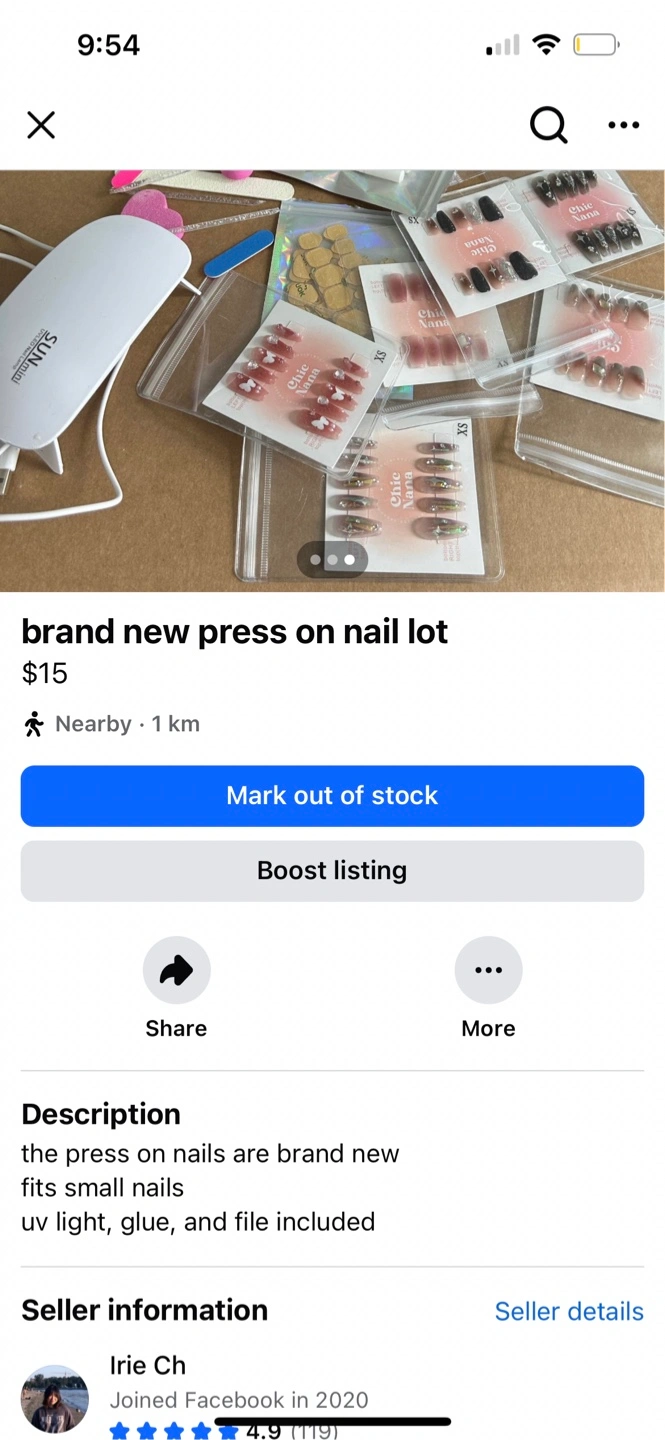
Task: Tap the press on nail lot photo
Action: (332, 380)
